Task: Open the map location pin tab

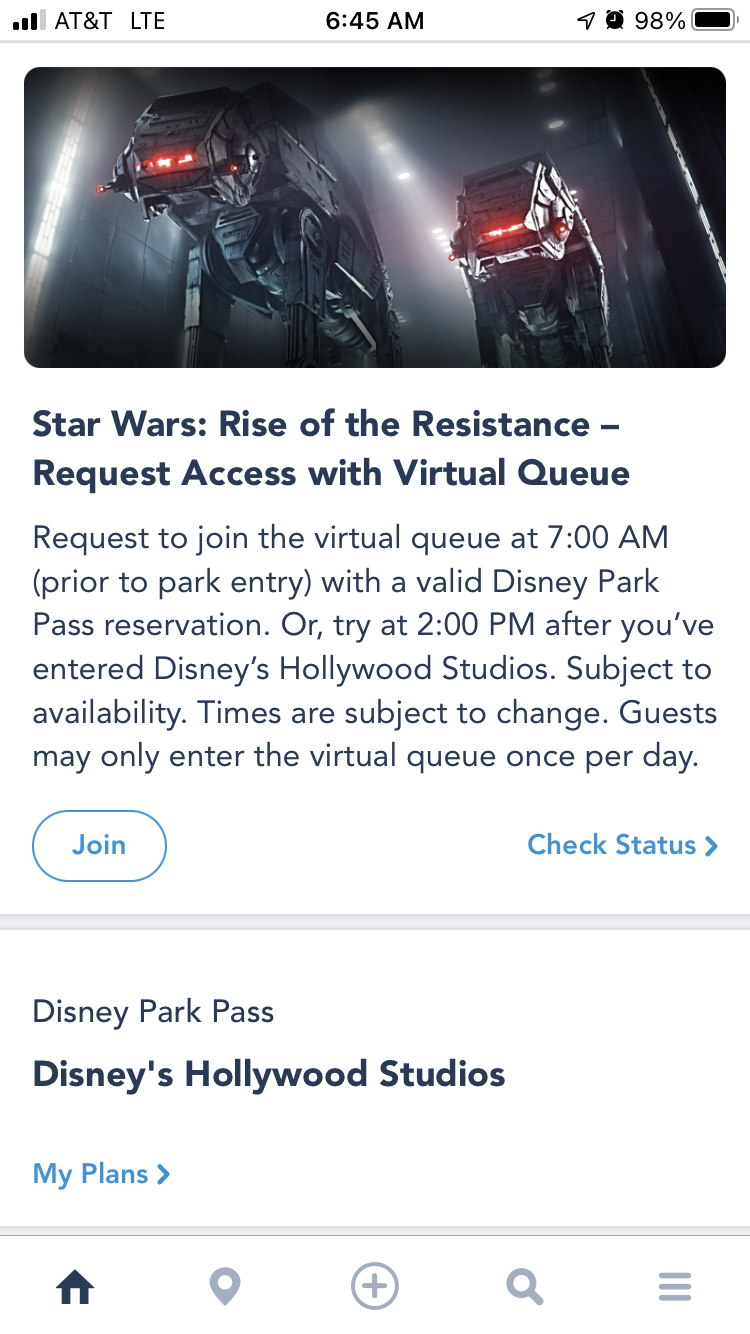Action: pos(225,1287)
